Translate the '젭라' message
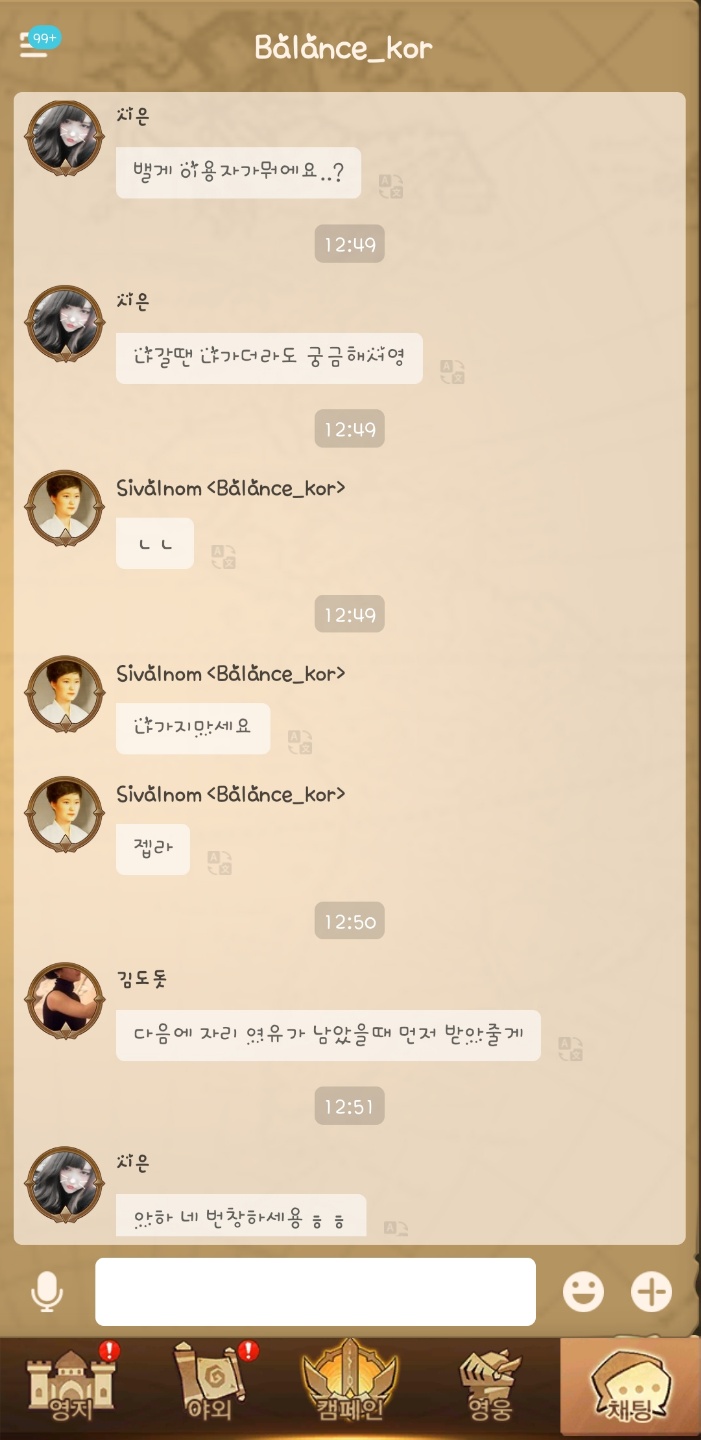 coord(219,862)
